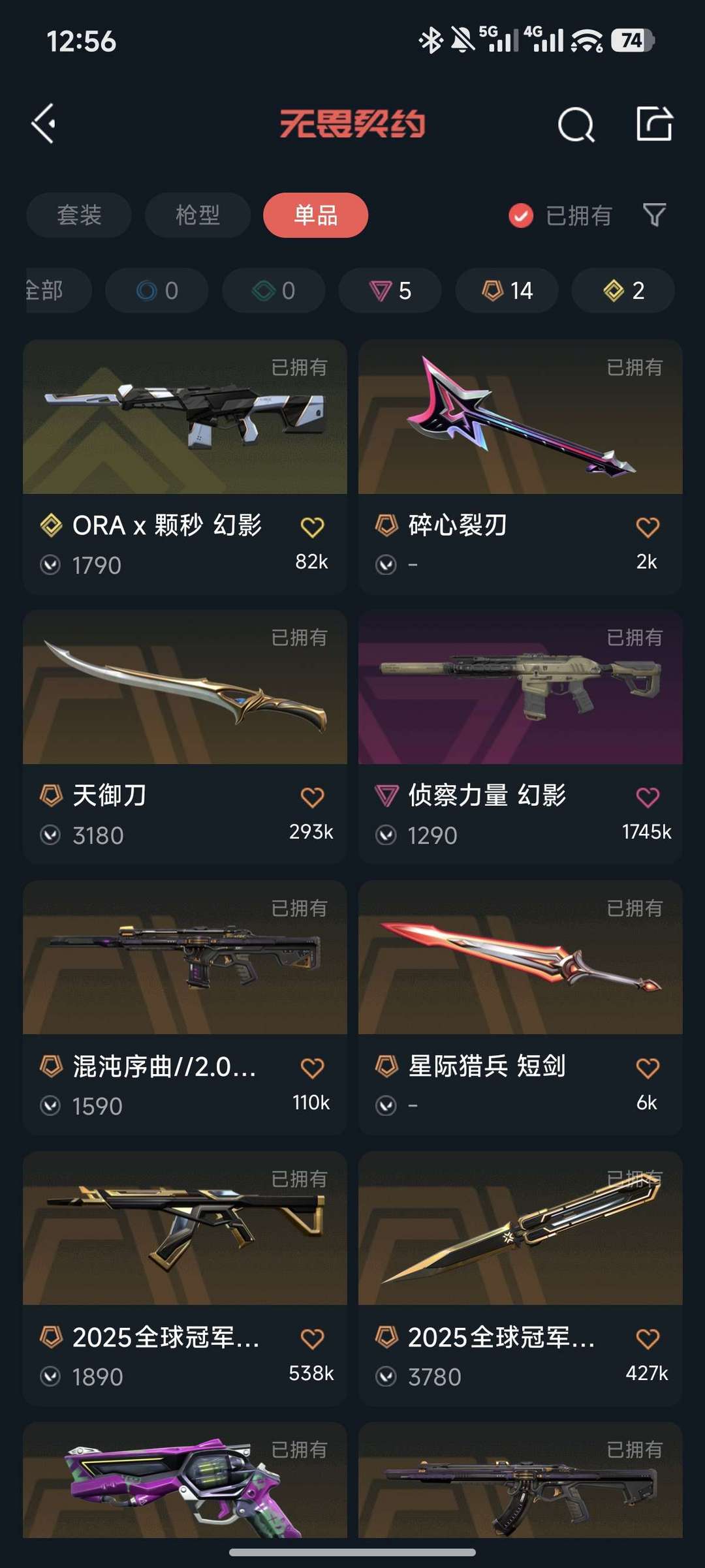The image size is (705, 1568).
Task: Favorite the 天御刀 skin with the heart
Action: coord(312,797)
